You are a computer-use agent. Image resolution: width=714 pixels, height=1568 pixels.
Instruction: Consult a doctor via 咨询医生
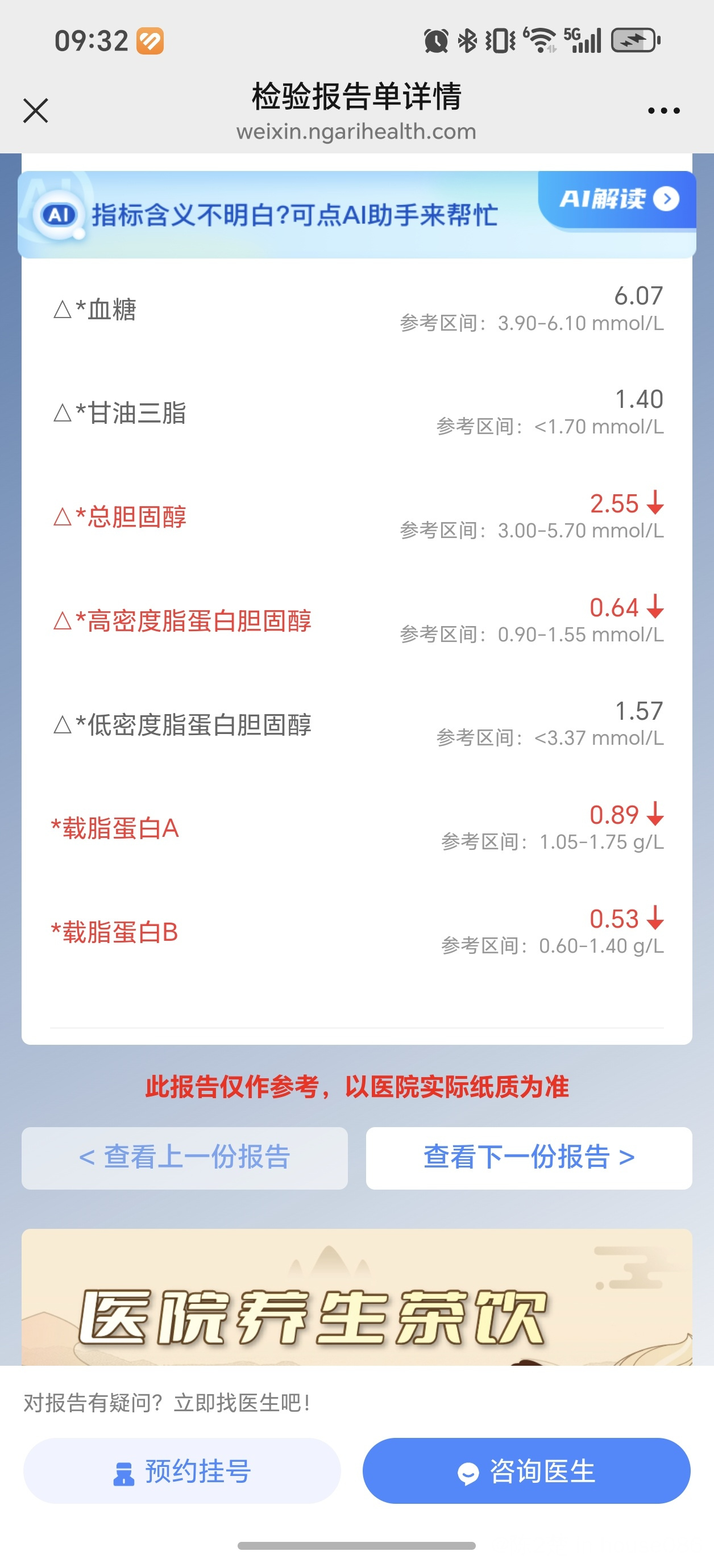click(526, 1471)
